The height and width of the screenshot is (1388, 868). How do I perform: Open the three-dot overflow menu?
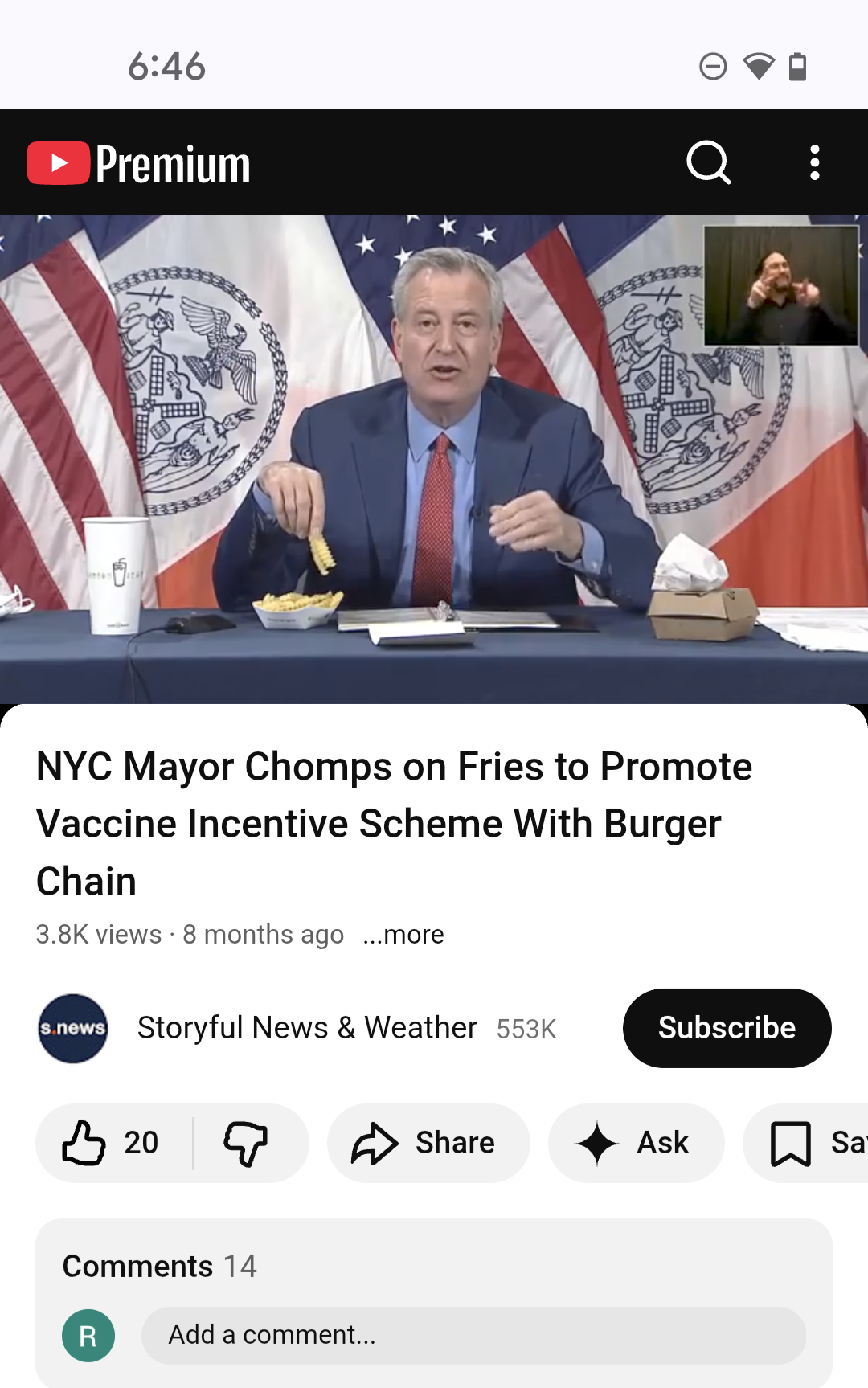coord(814,163)
